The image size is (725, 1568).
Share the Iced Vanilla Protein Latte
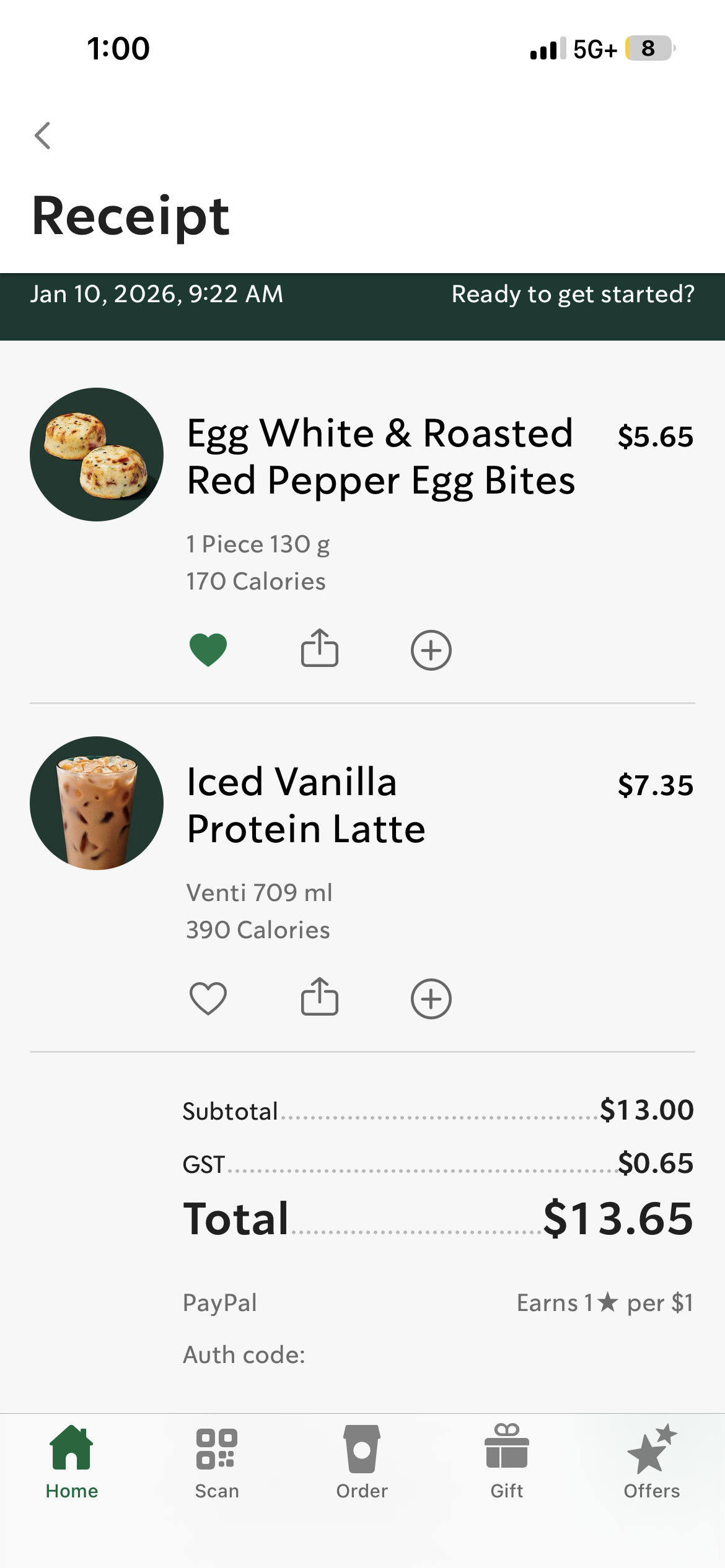320,997
